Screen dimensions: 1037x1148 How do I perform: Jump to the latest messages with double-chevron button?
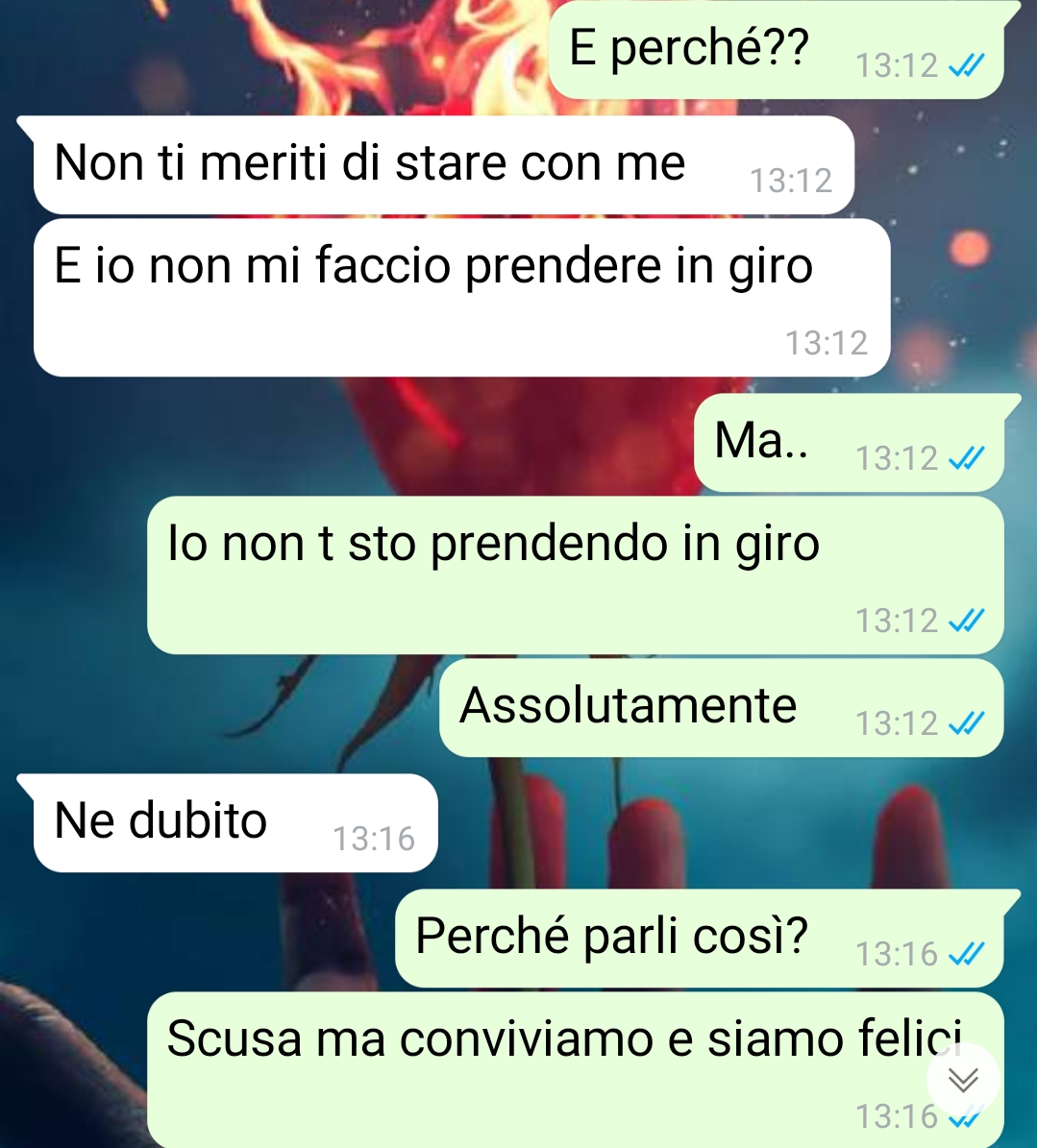pos(962,1079)
